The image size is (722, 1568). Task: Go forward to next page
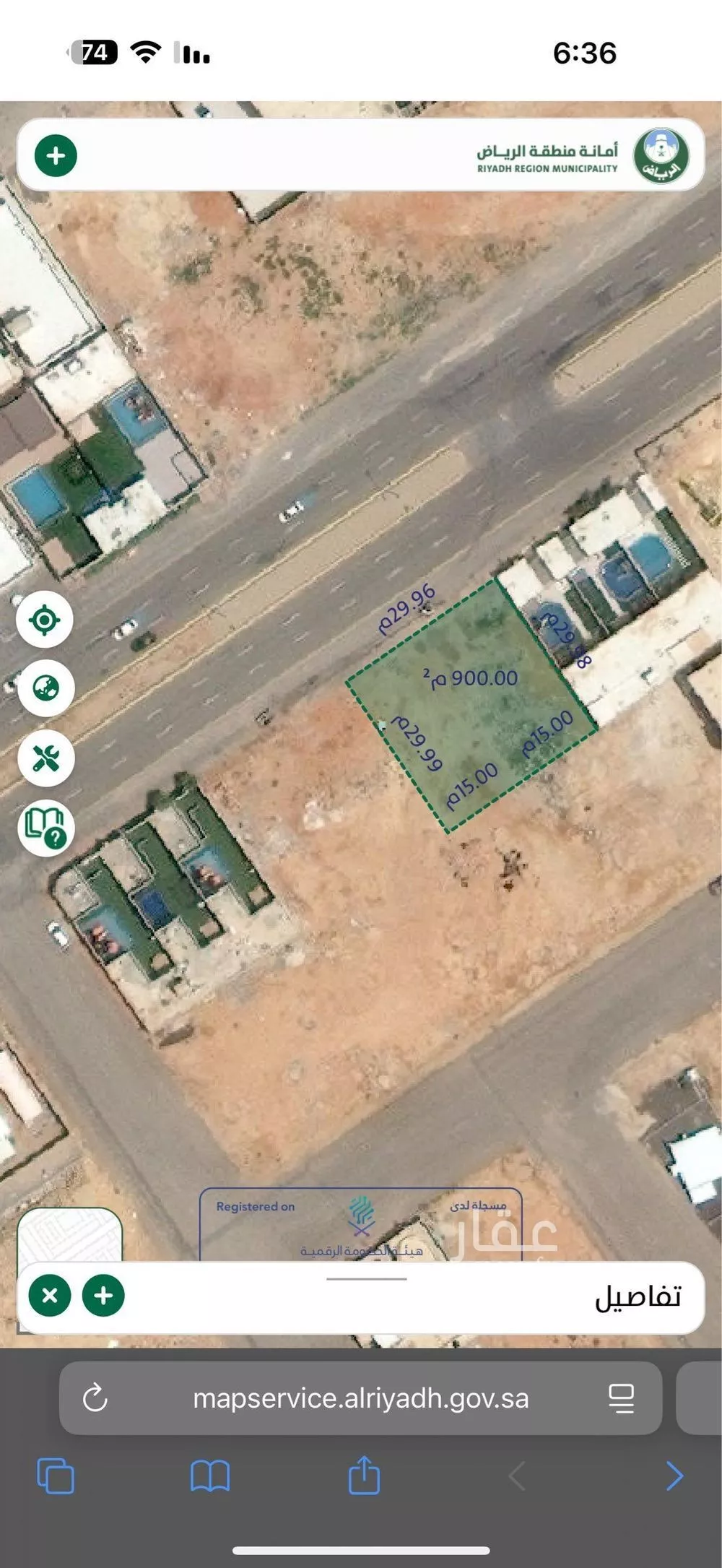674,1476
